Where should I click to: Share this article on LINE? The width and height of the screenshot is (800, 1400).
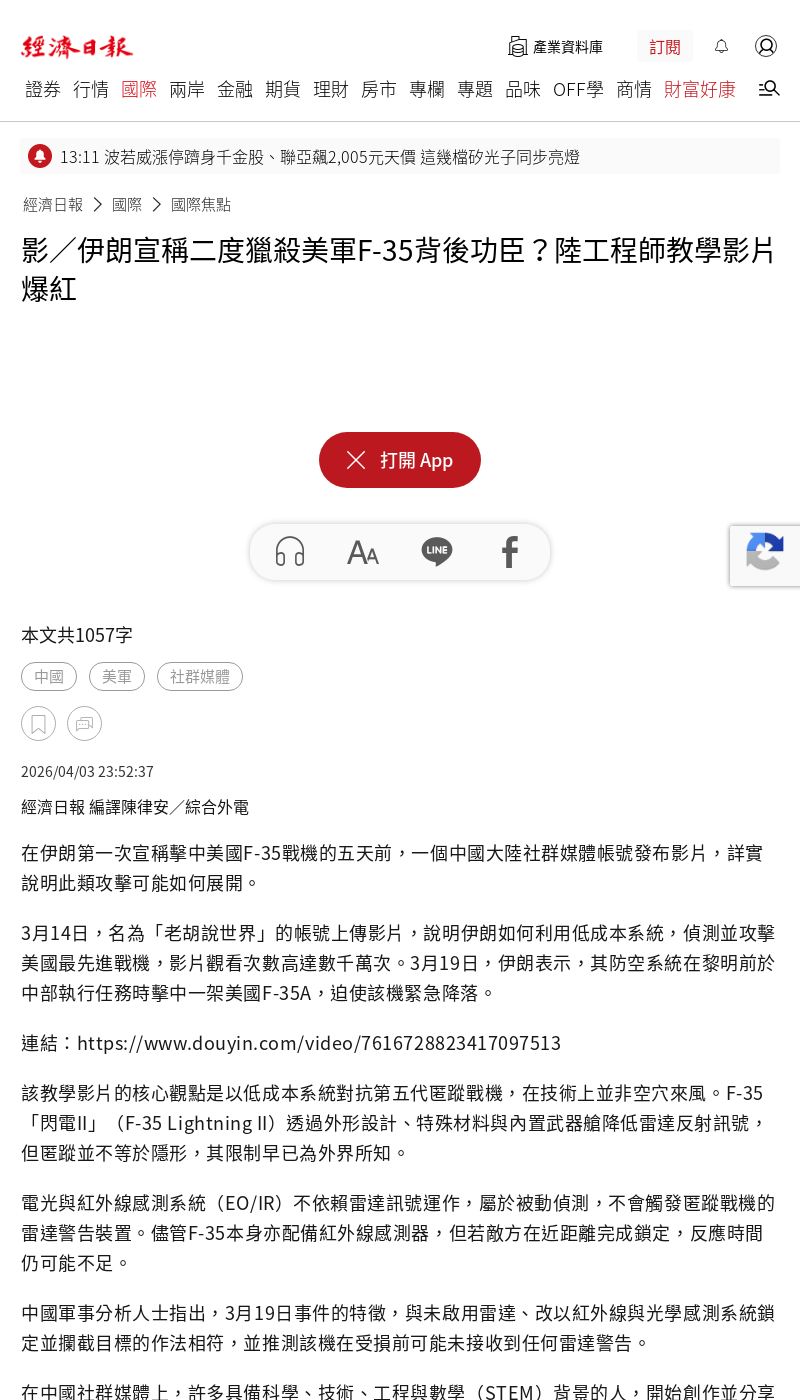[437, 552]
